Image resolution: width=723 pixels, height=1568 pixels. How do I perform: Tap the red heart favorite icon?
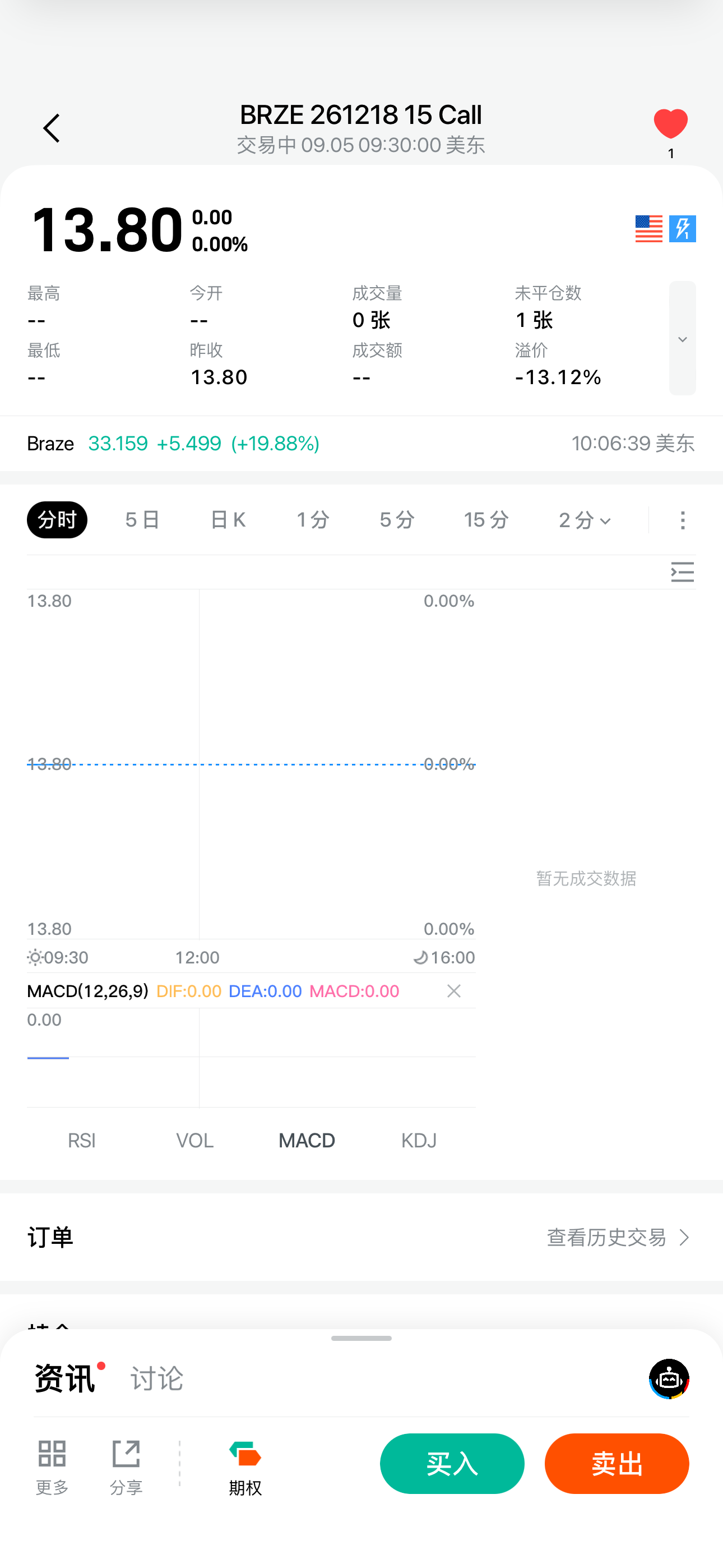tap(670, 124)
